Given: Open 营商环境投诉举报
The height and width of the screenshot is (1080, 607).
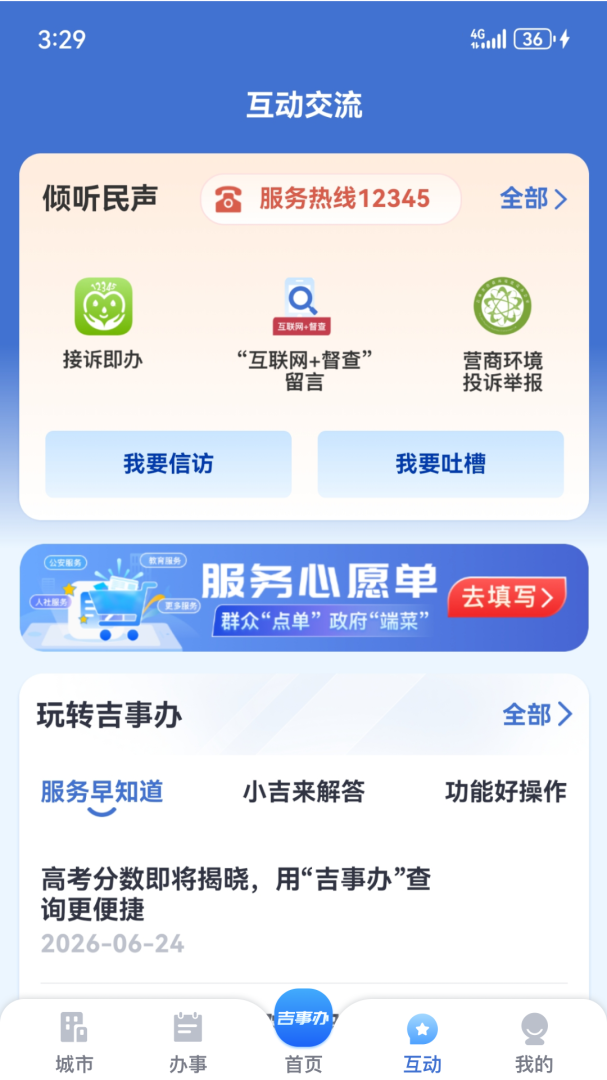Looking at the screenshot, I should [502, 335].
